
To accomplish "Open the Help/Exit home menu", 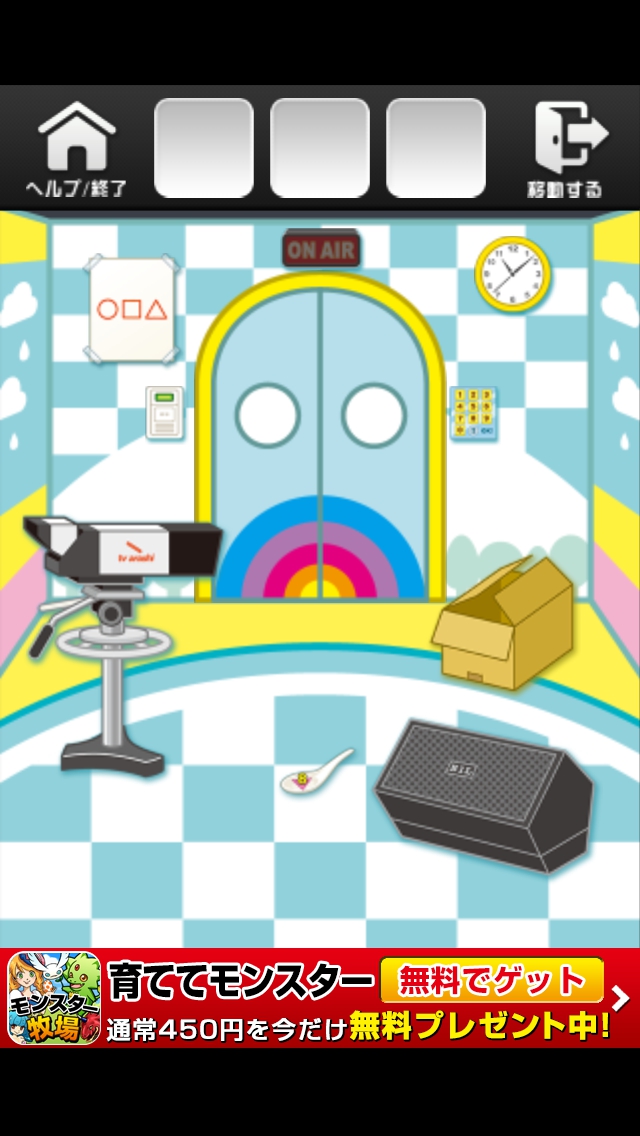I will (76, 150).
